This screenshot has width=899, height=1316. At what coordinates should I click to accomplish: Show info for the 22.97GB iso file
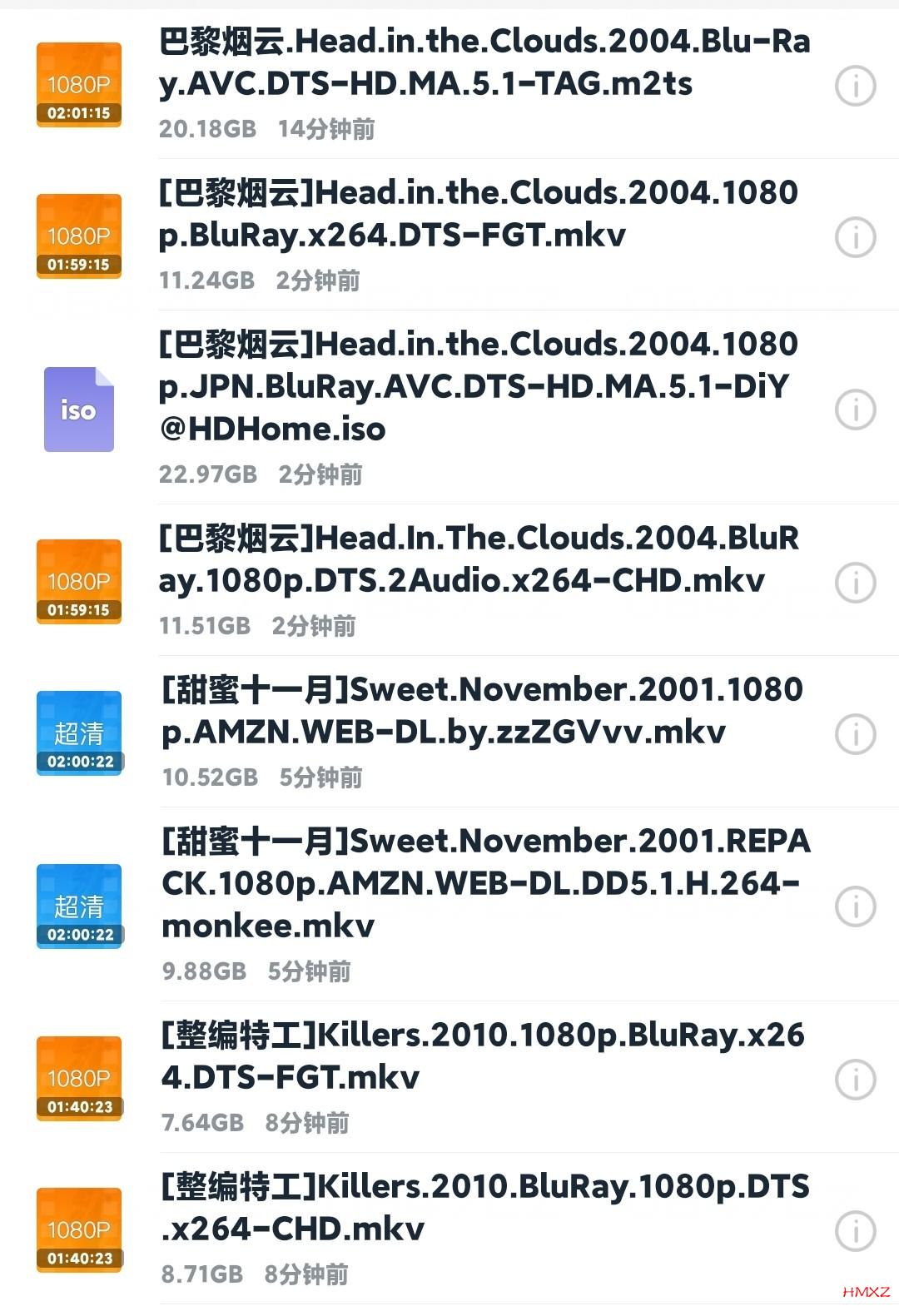(855, 410)
